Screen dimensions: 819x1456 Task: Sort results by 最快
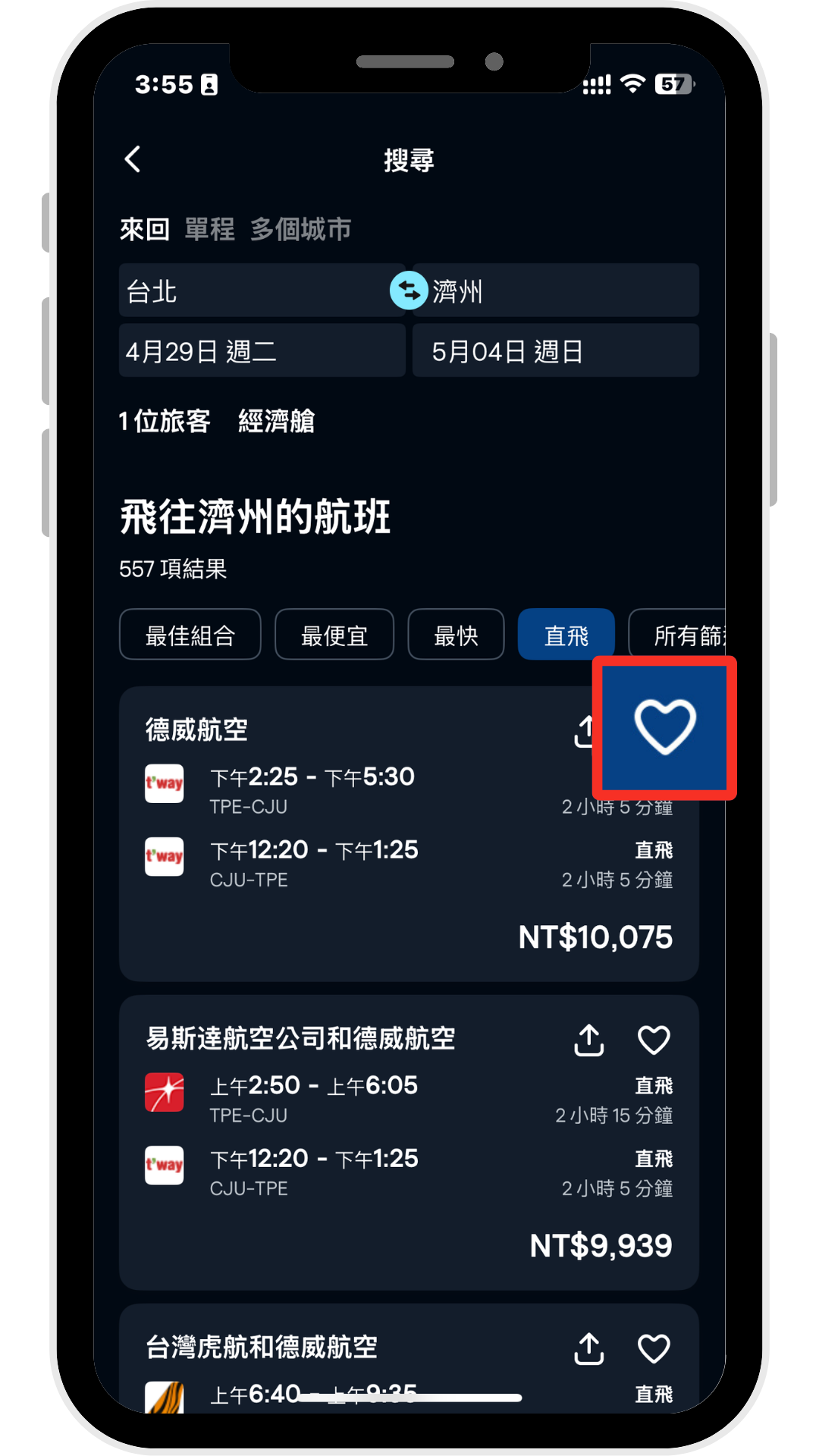click(456, 635)
